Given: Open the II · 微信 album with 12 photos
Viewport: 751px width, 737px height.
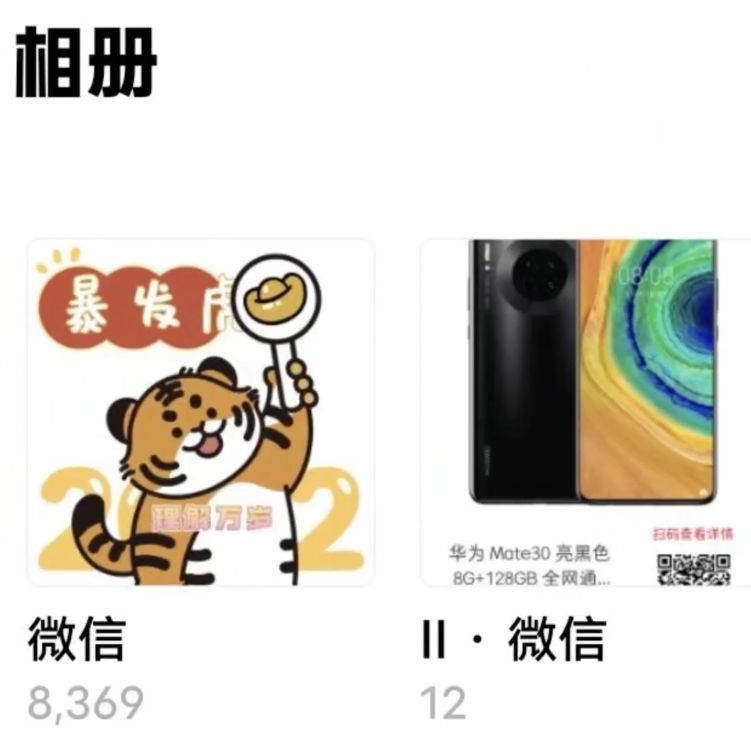Looking at the screenshot, I should (x=585, y=412).
